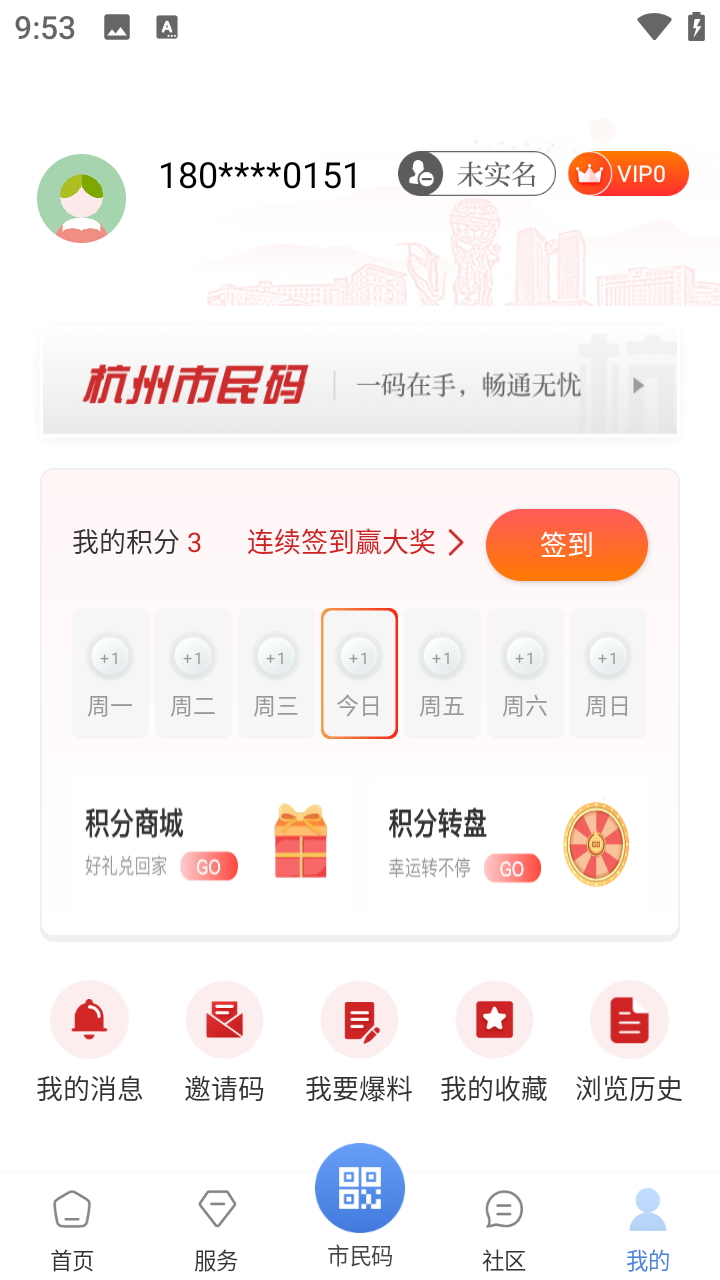The height and width of the screenshot is (1280, 720).
Task: Open the 积分转盘 lucky wheel icon
Action: 597,842
